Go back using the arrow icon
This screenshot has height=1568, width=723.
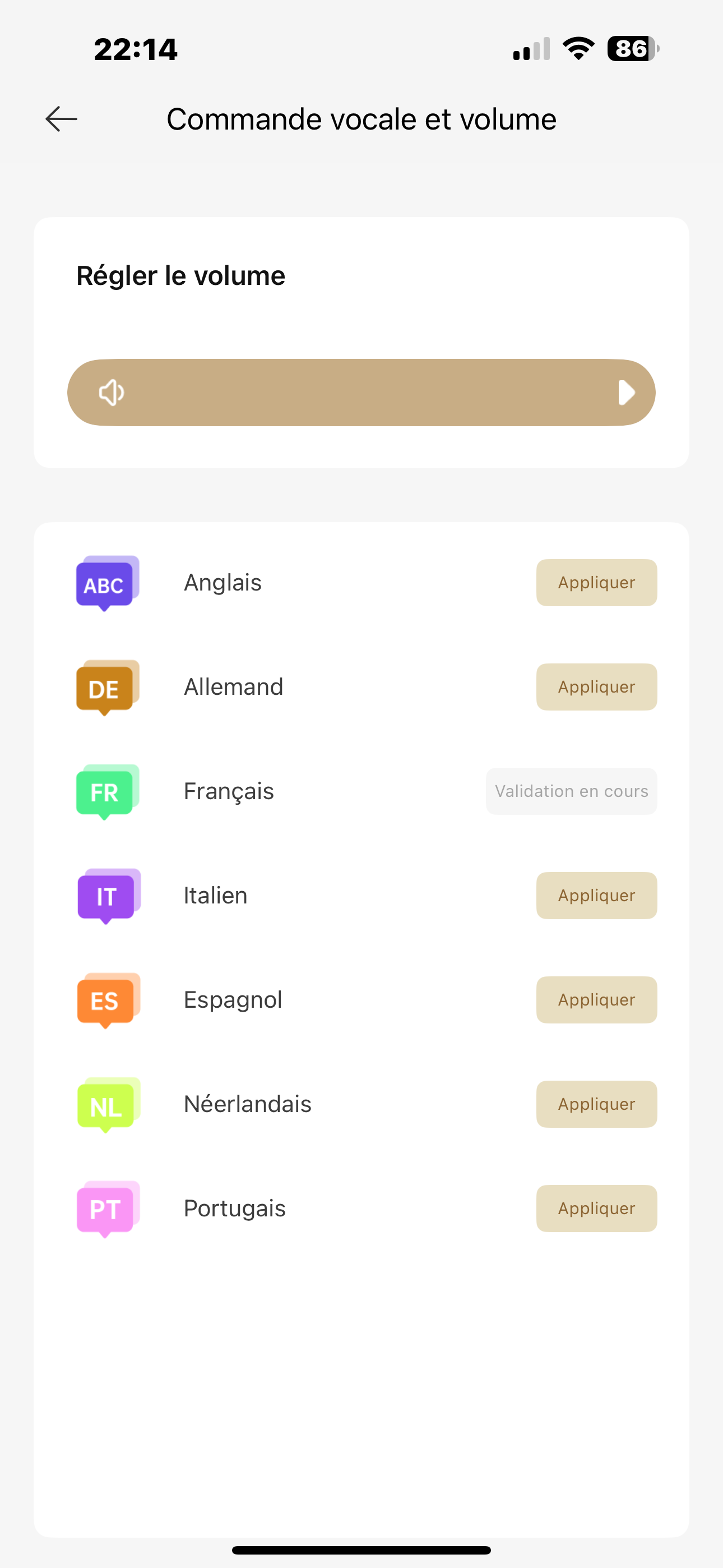(62, 119)
